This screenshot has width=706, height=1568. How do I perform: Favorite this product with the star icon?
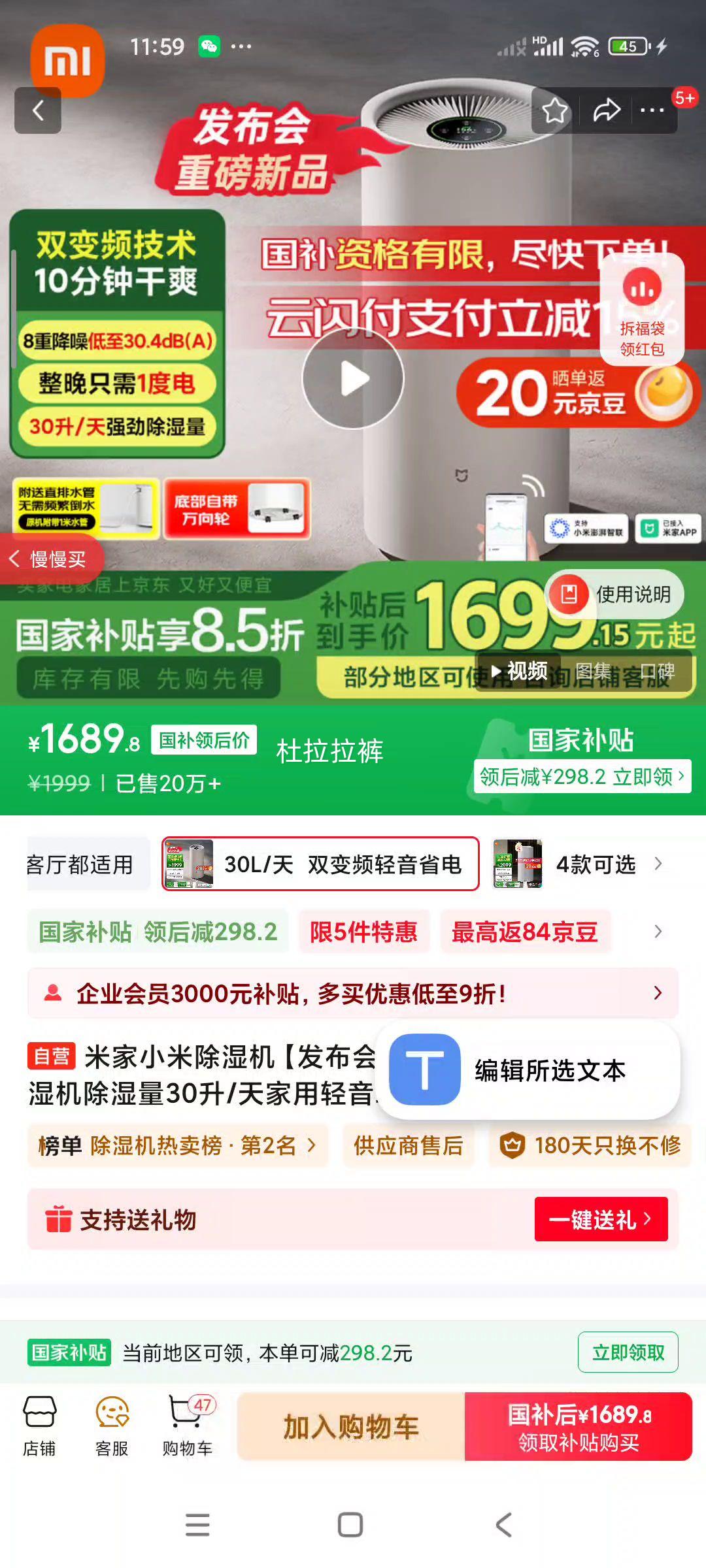tap(554, 110)
